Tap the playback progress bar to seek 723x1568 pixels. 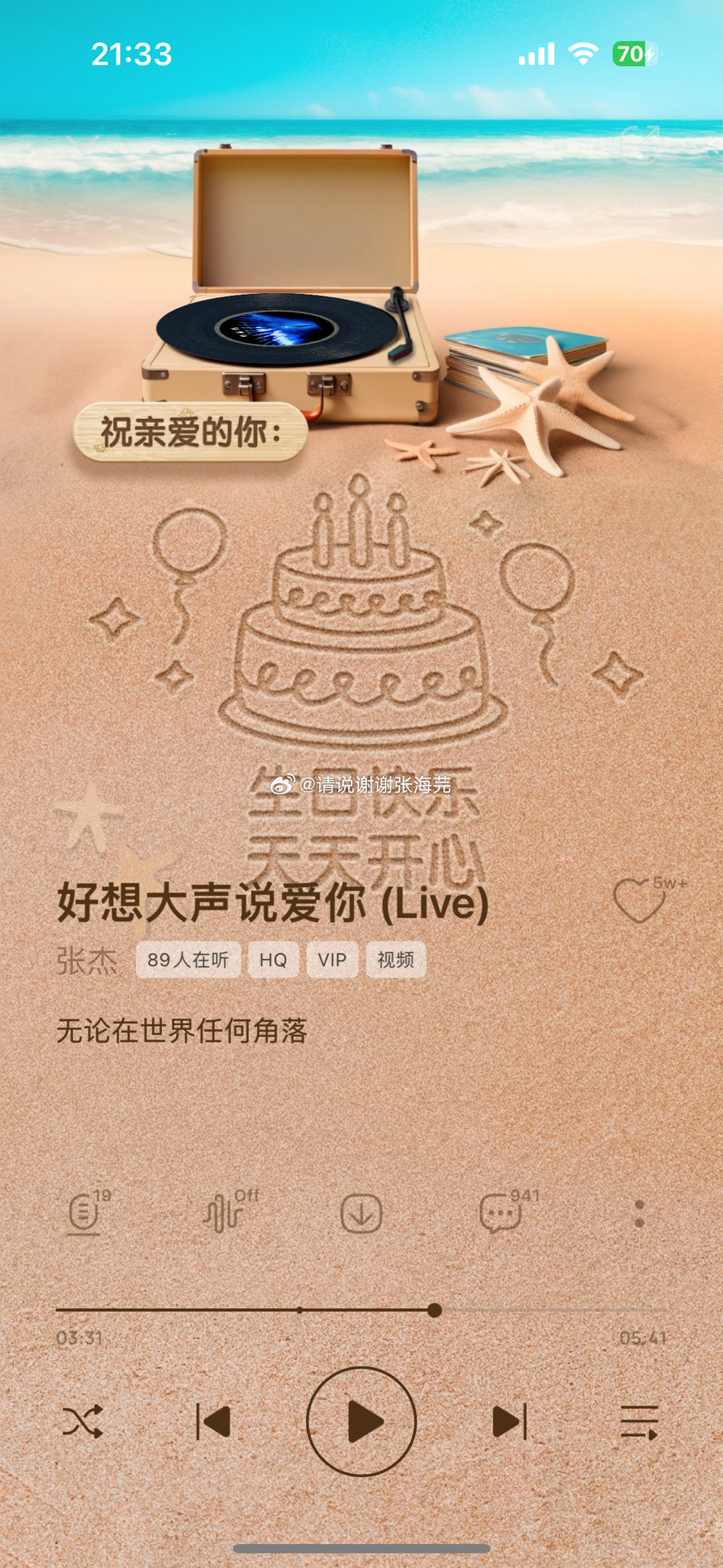coord(536,1310)
